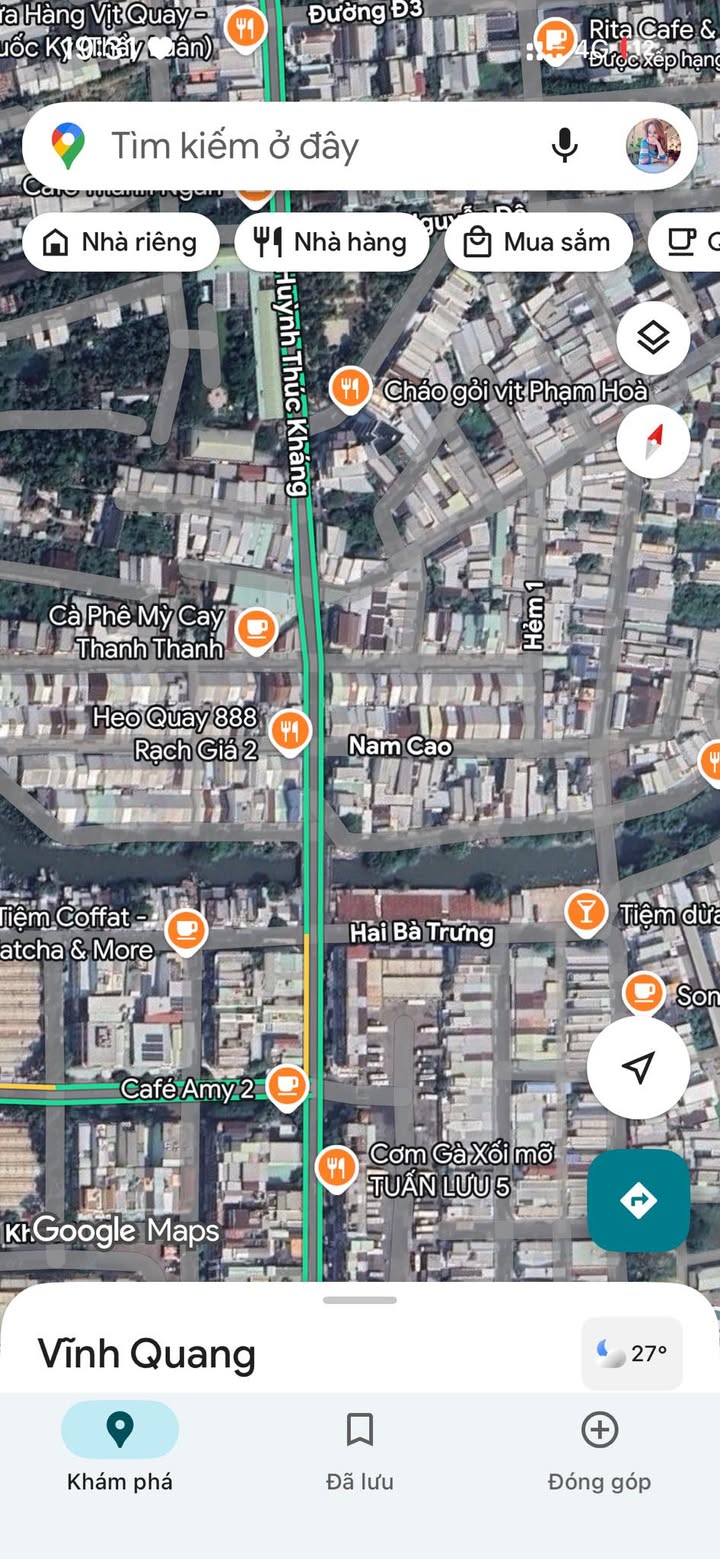Open the map layers button
720x1559 pixels.
653,338
